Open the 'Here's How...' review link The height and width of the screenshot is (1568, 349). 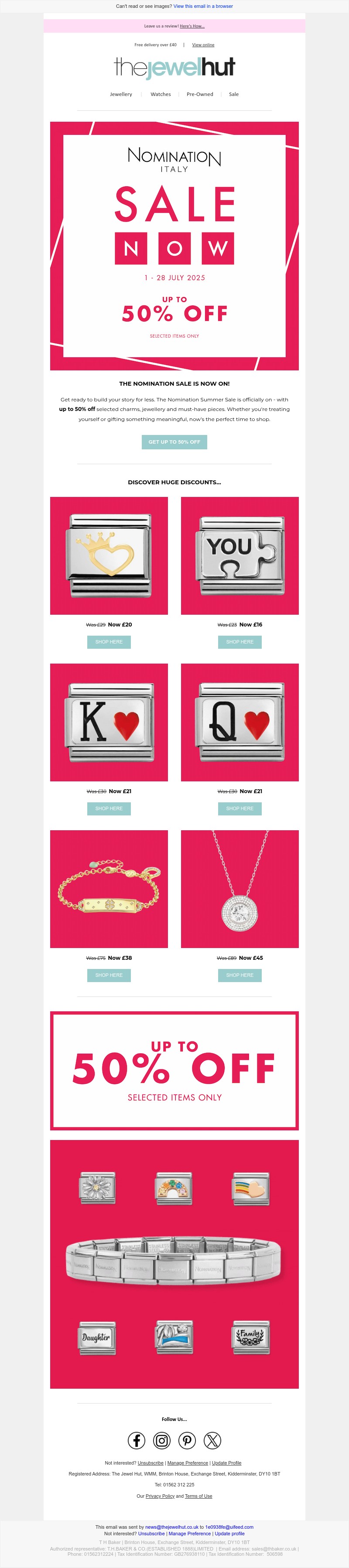click(192, 26)
